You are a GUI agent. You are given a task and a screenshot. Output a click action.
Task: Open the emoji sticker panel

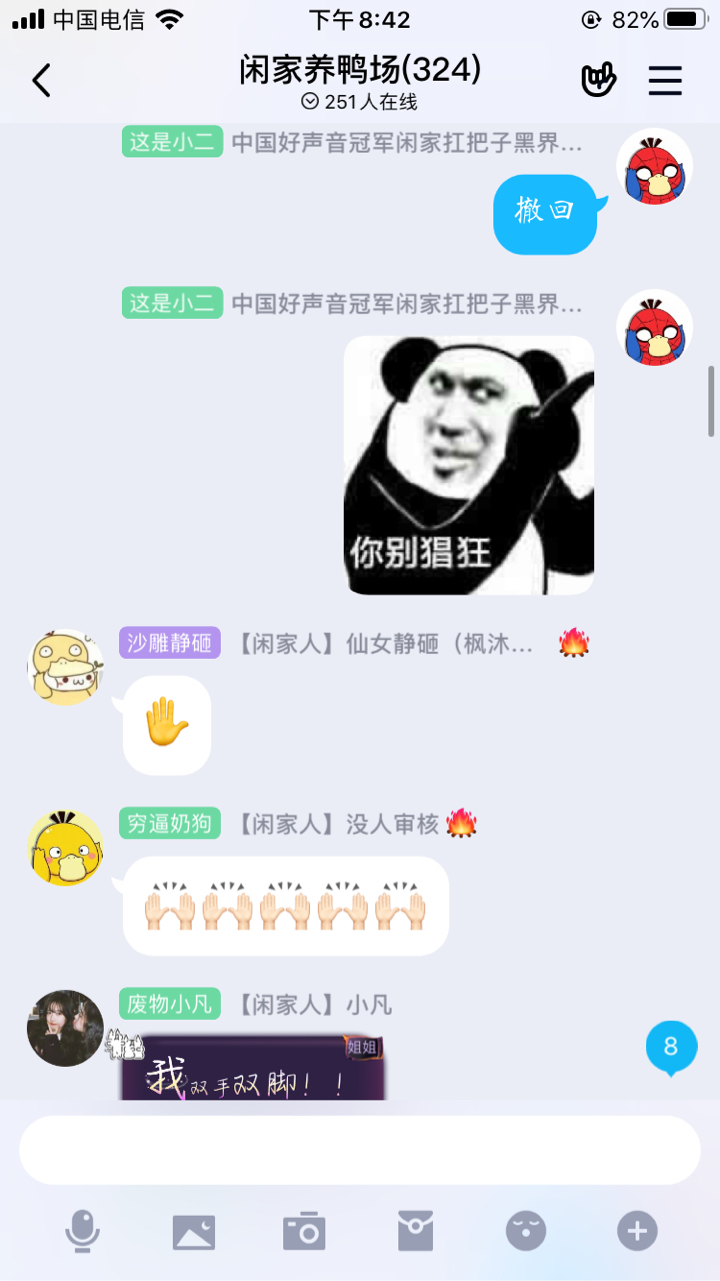526,1231
